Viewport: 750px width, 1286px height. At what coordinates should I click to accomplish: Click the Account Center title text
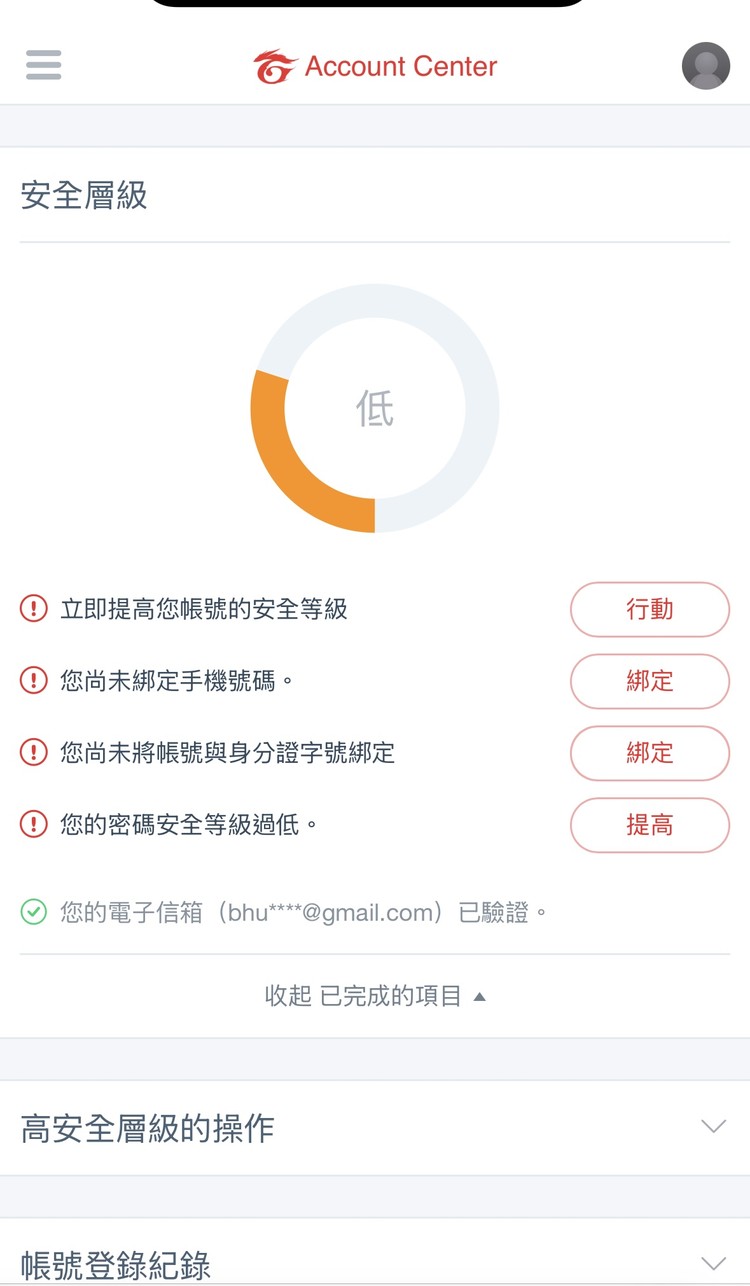click(x=402, y=66)
